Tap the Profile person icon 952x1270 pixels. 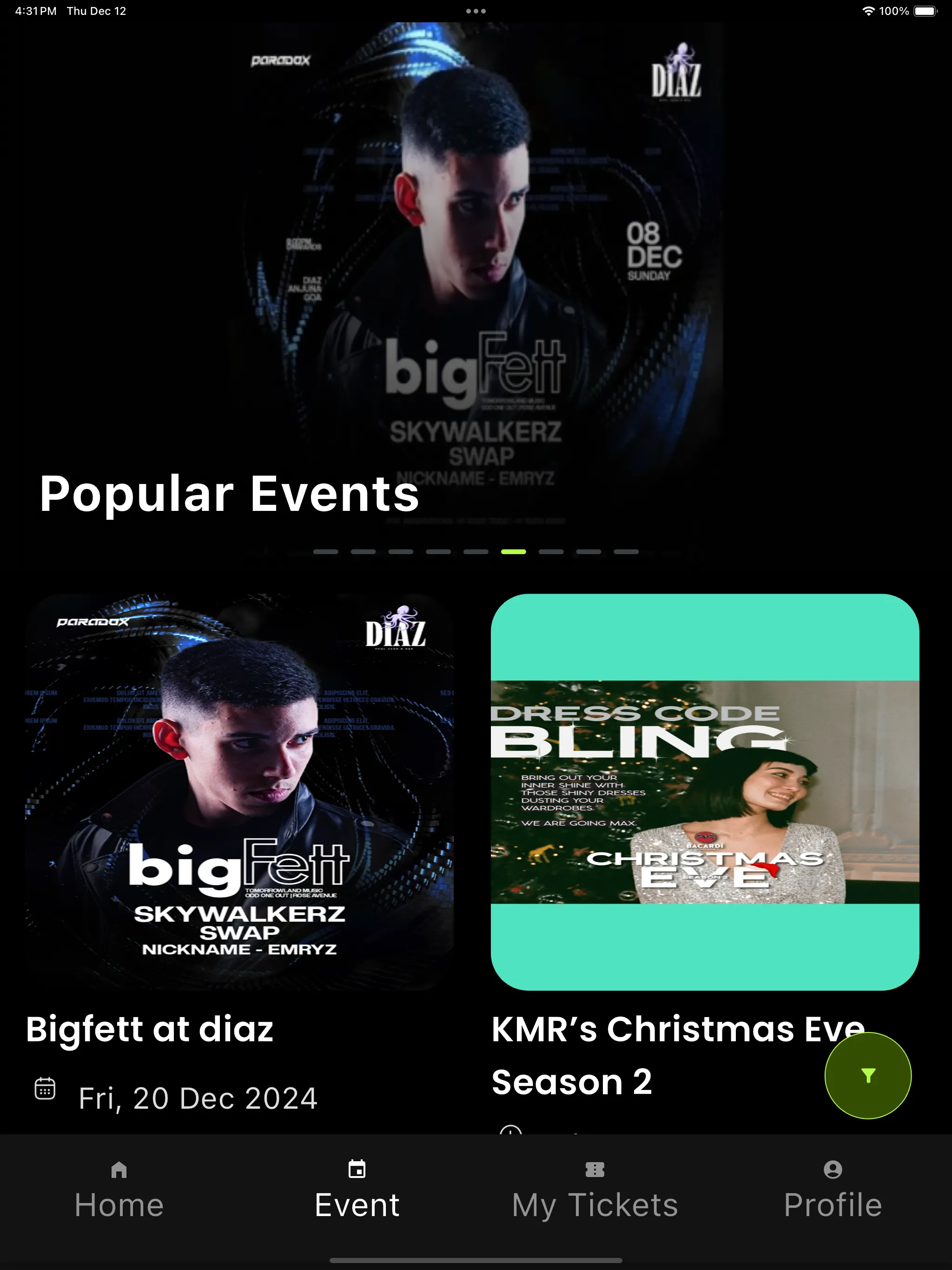click(x=833, y=1169)
